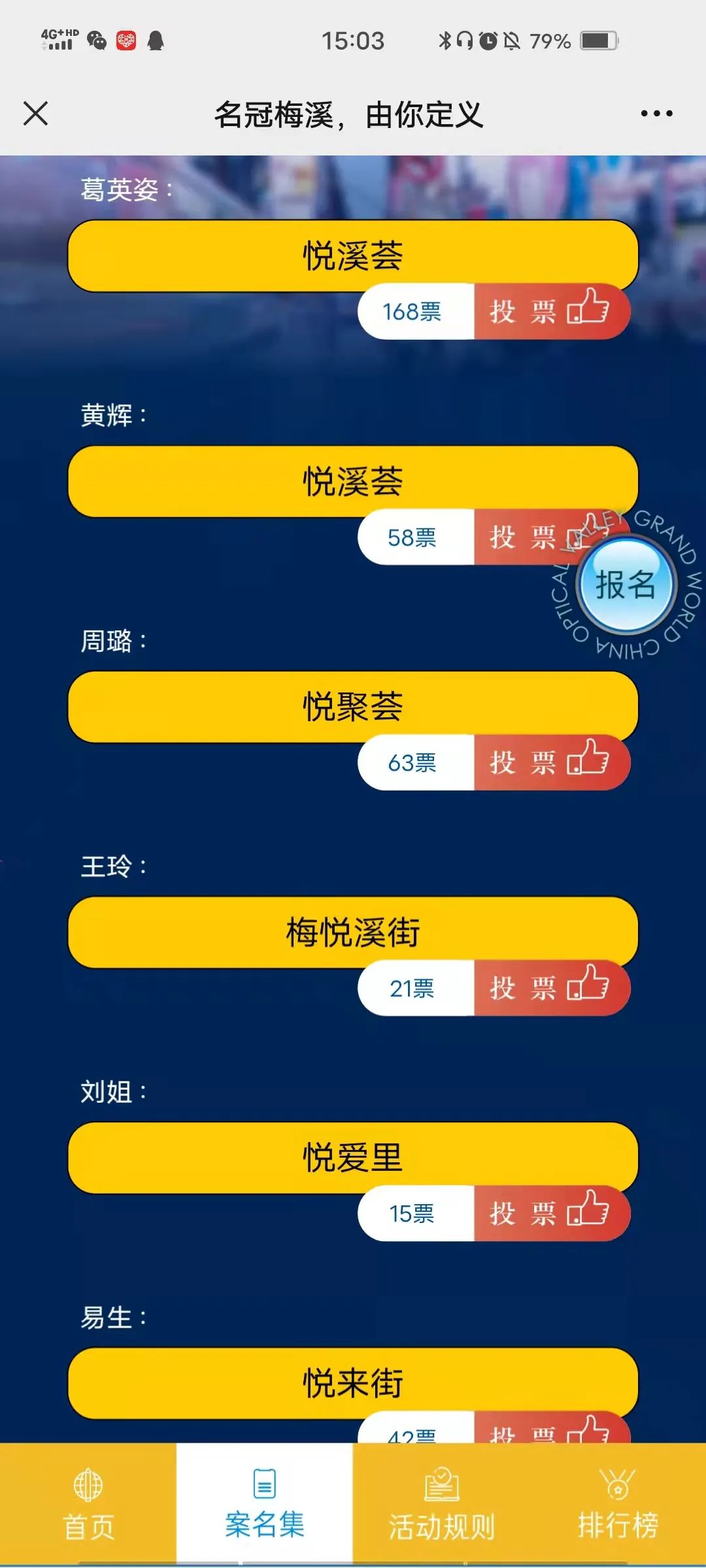Select the 案名集 tab
This screenshot has width=706, height=1568.
point(265,1505)
